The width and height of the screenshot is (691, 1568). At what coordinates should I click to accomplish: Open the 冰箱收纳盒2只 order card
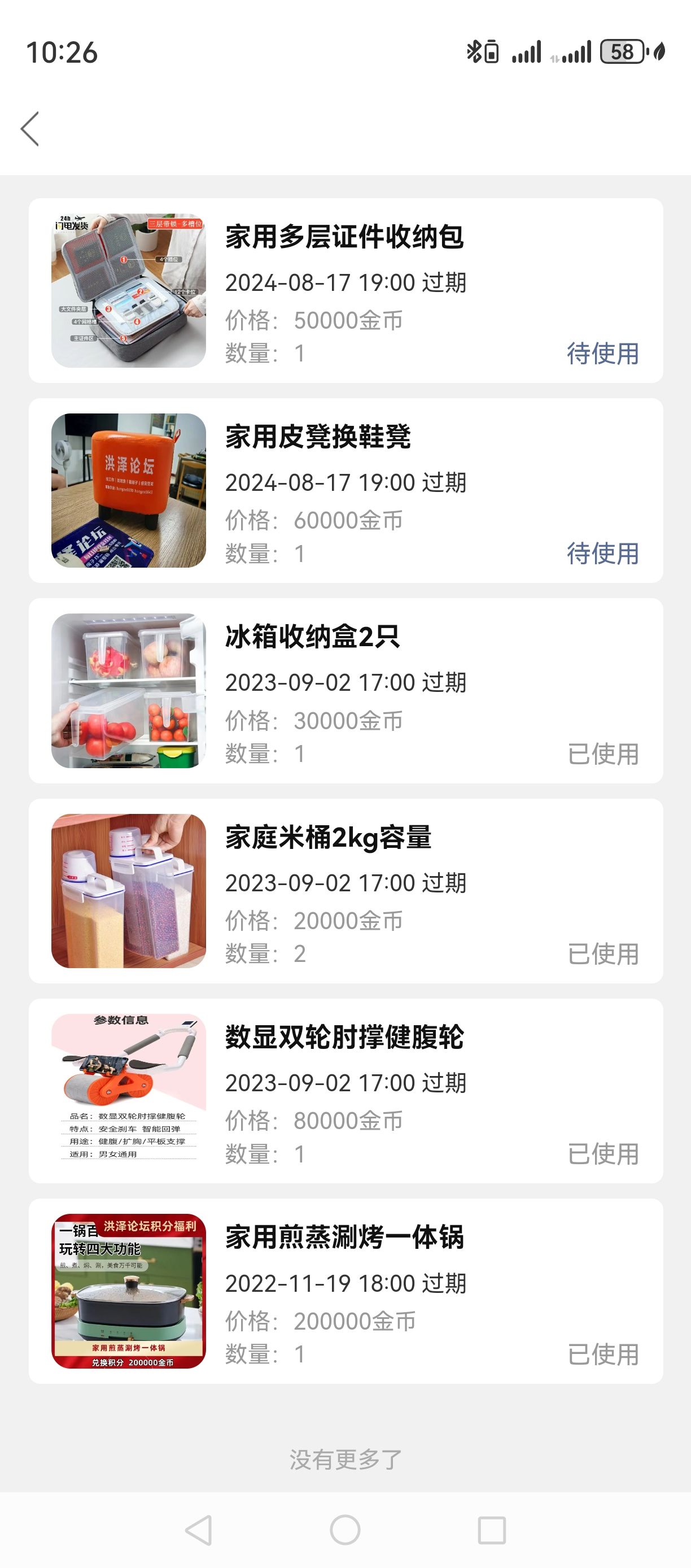345,691
